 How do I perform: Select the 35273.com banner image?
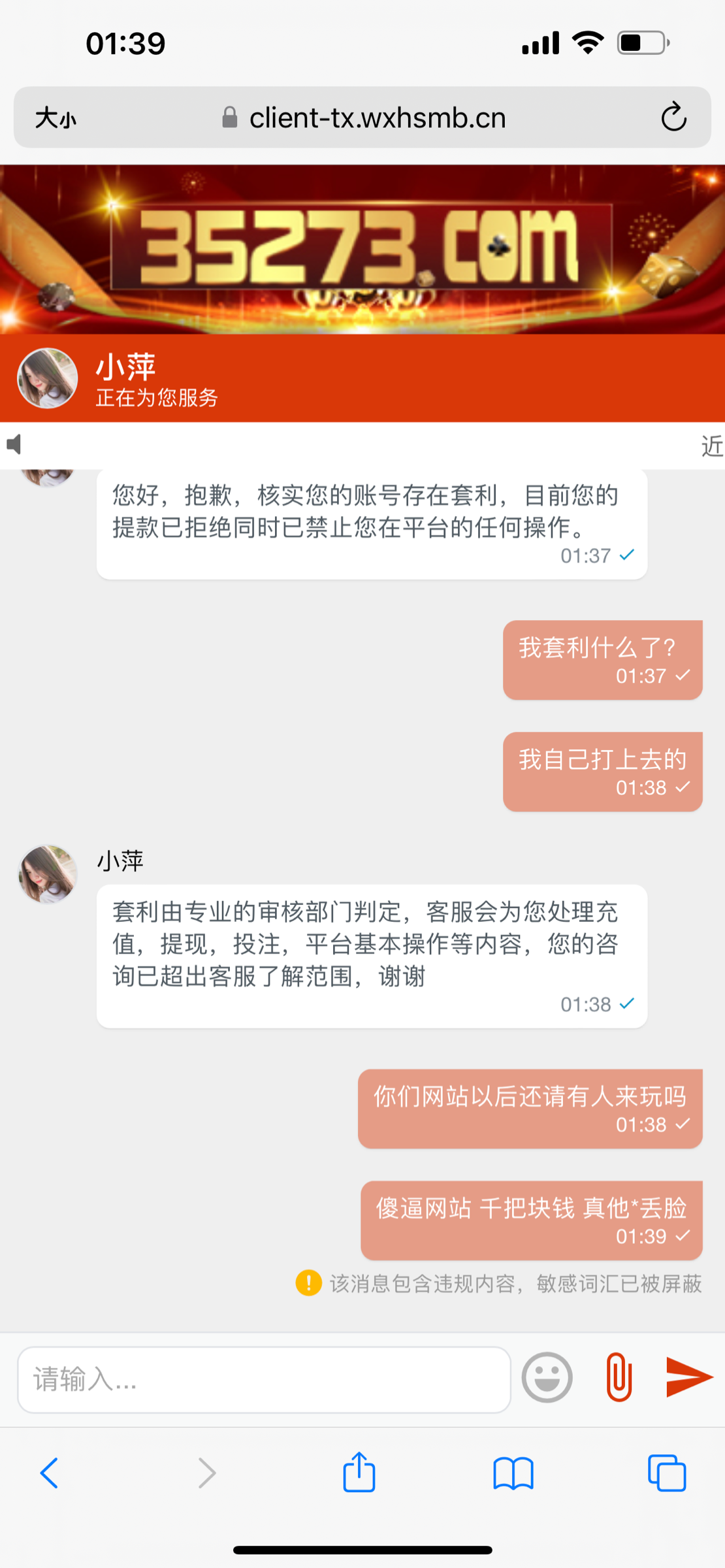pyautogui.click(x=362, y=248)
